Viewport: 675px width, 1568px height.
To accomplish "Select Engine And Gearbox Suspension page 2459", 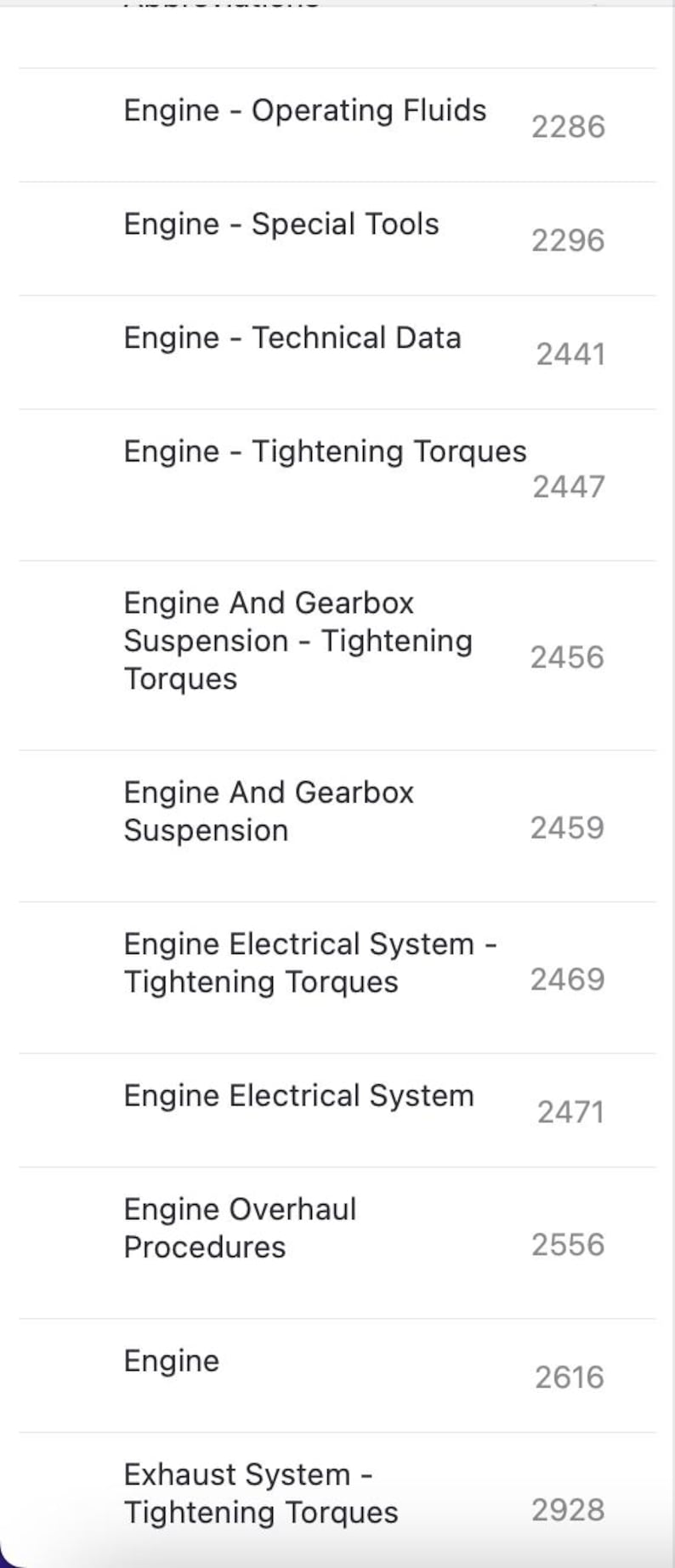I will [269, 811].
